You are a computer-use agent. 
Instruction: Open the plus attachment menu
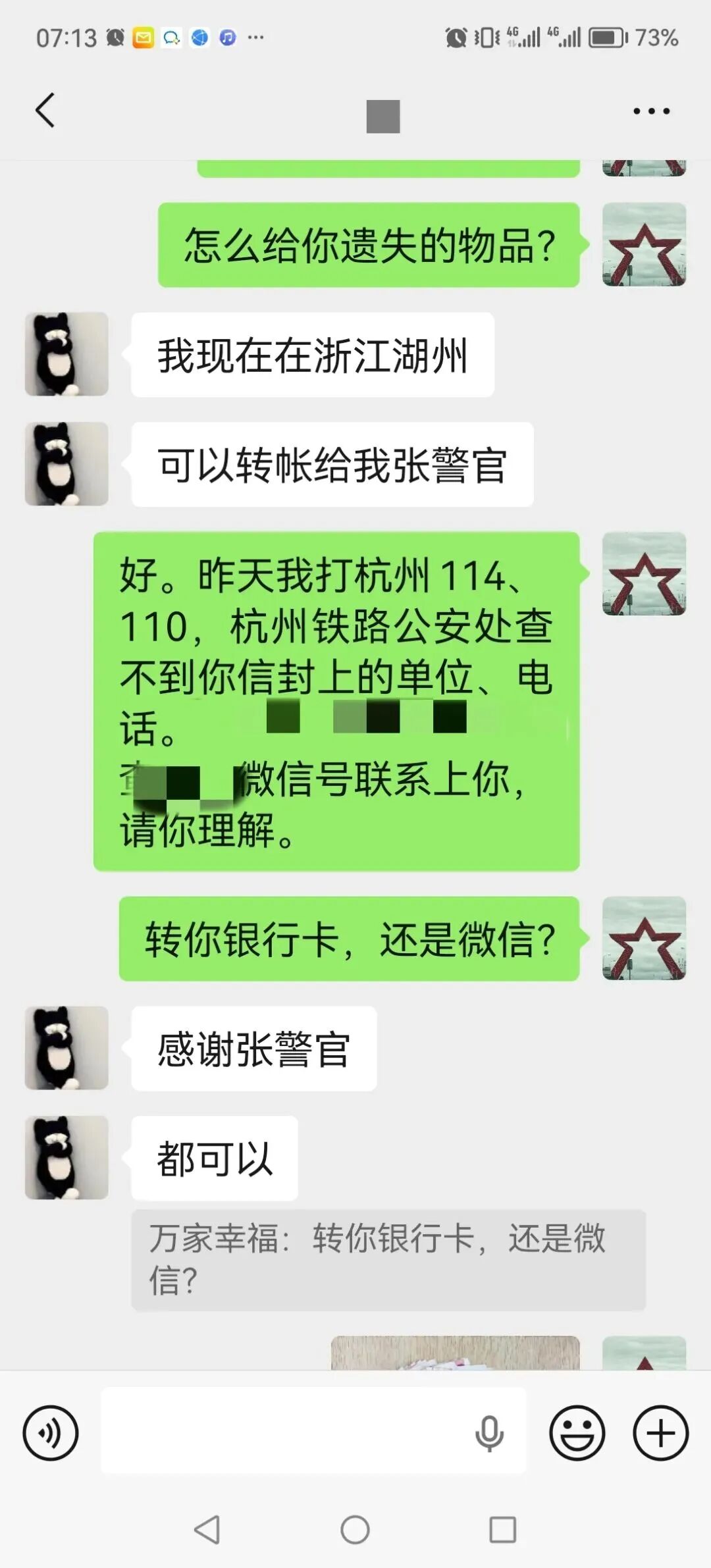660,1433
